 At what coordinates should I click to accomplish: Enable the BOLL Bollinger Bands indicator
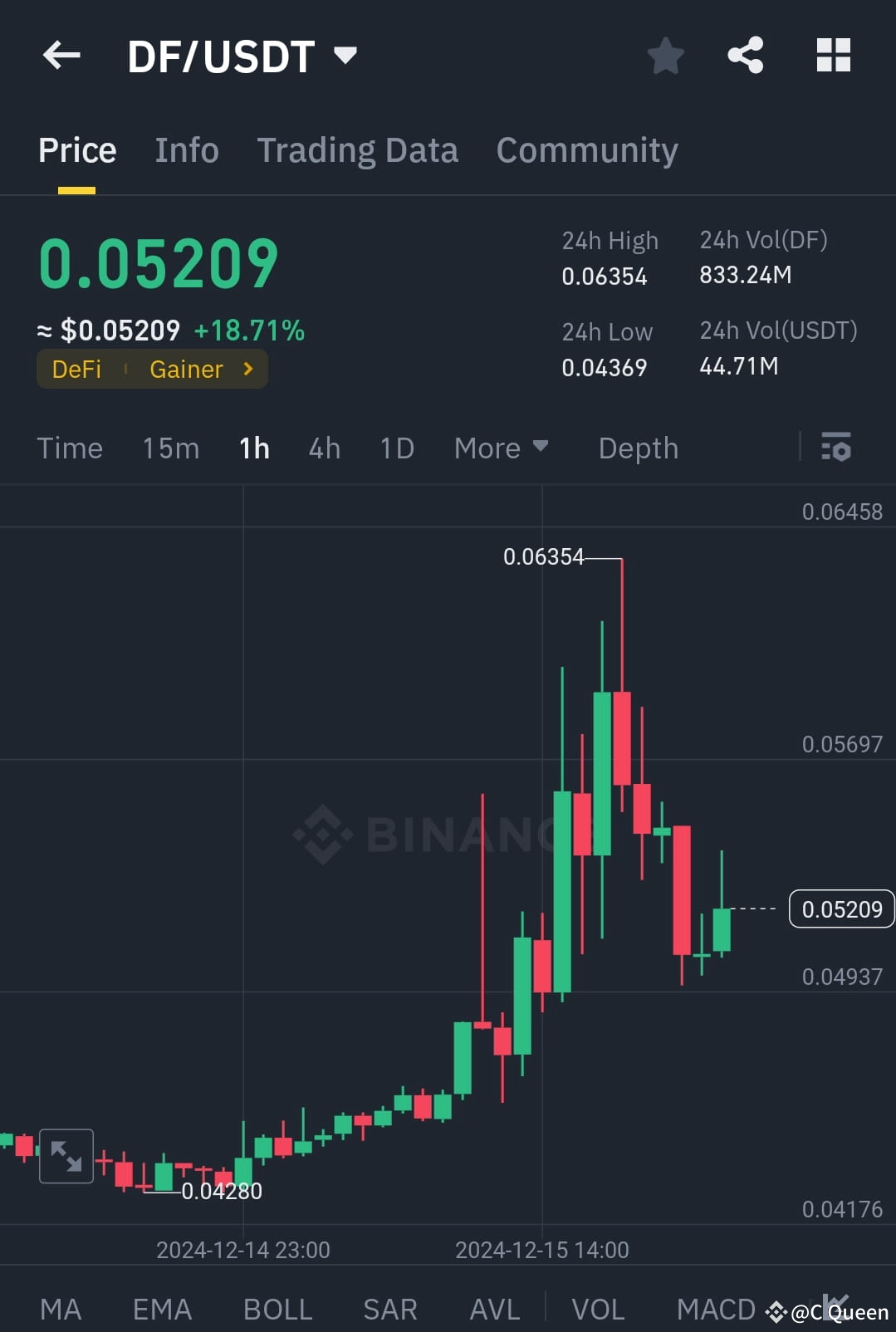point(277,1309)
